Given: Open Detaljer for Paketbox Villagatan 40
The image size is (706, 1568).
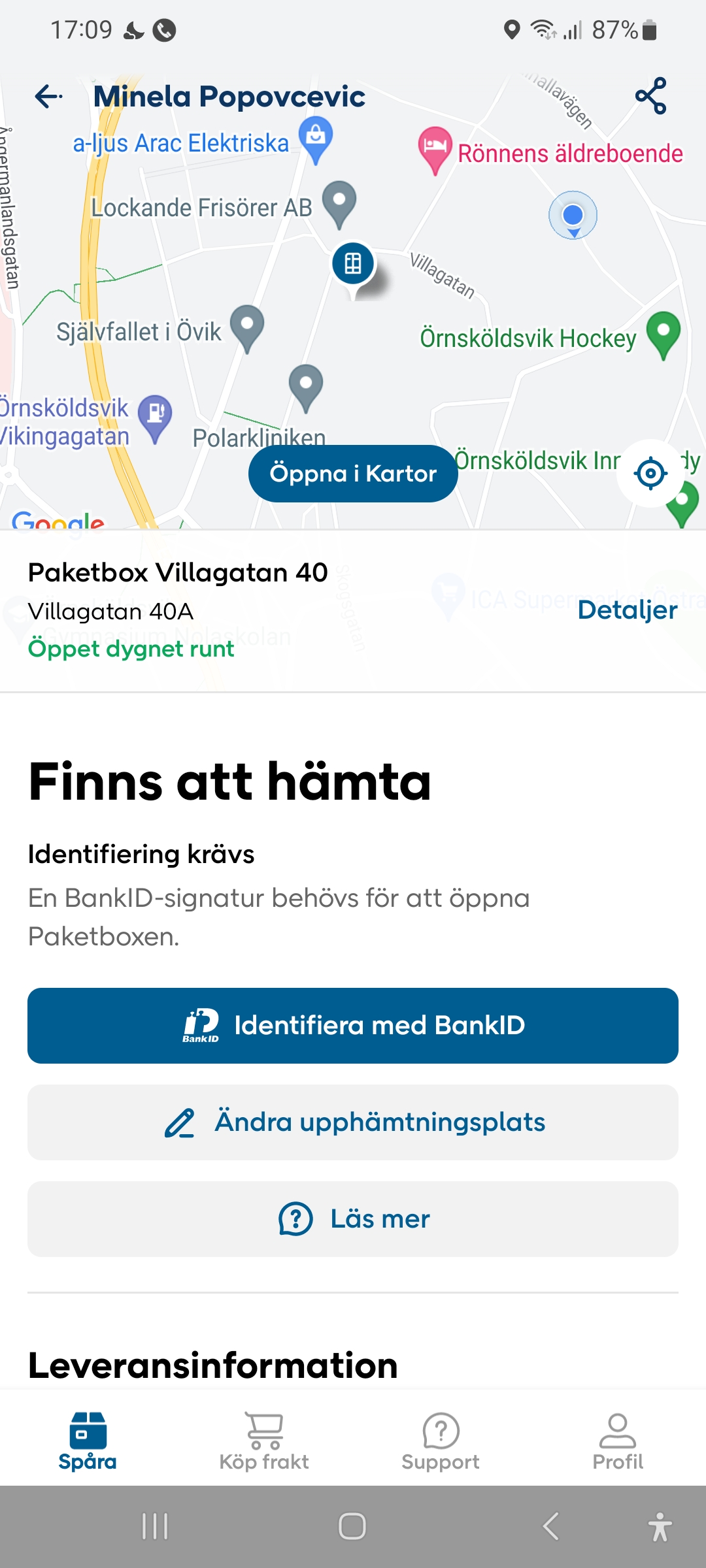Looking at the screenshot, I should (x=627, y=610).
